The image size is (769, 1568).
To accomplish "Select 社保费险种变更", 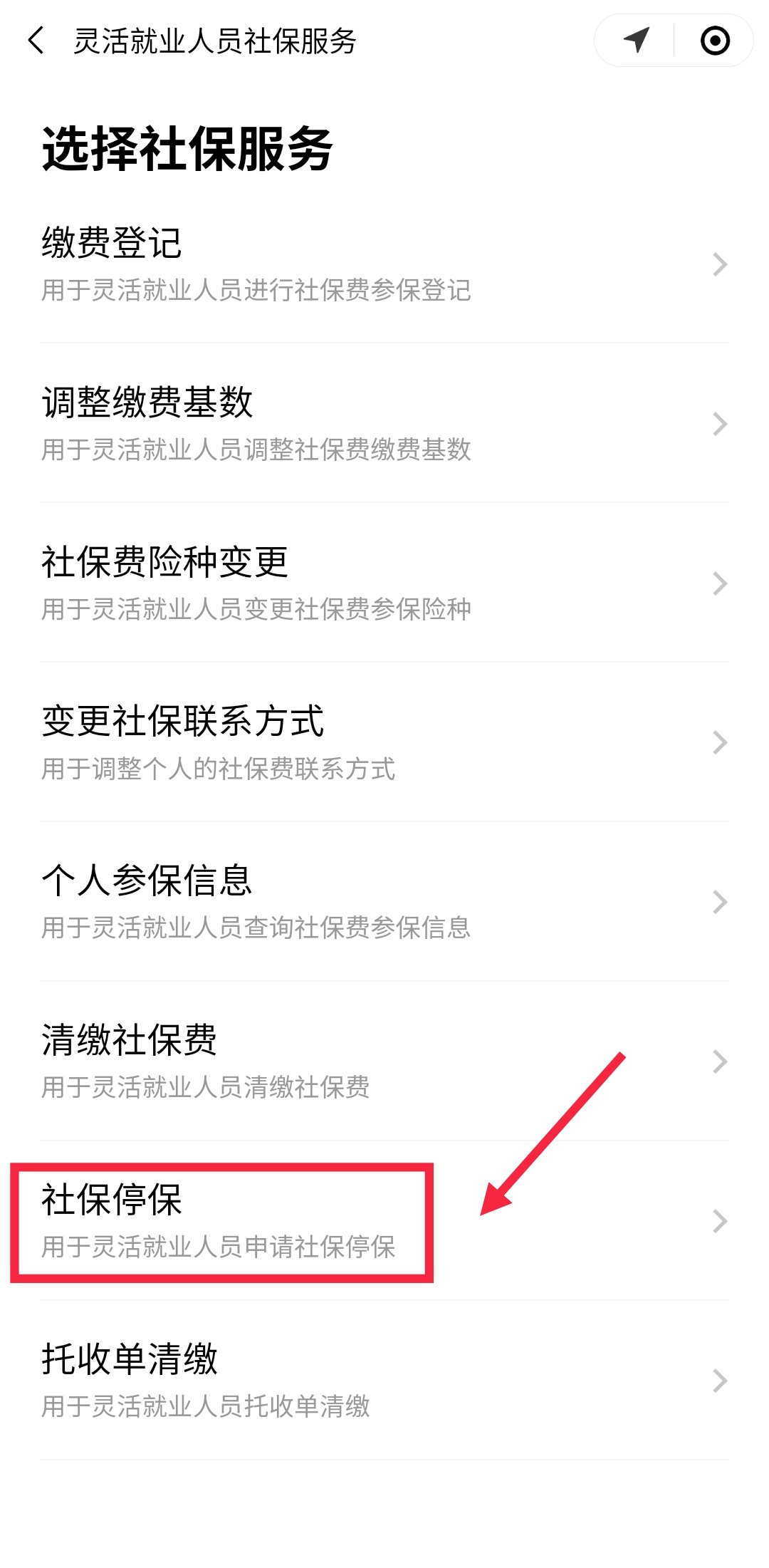I will click(x=384, y=583).
